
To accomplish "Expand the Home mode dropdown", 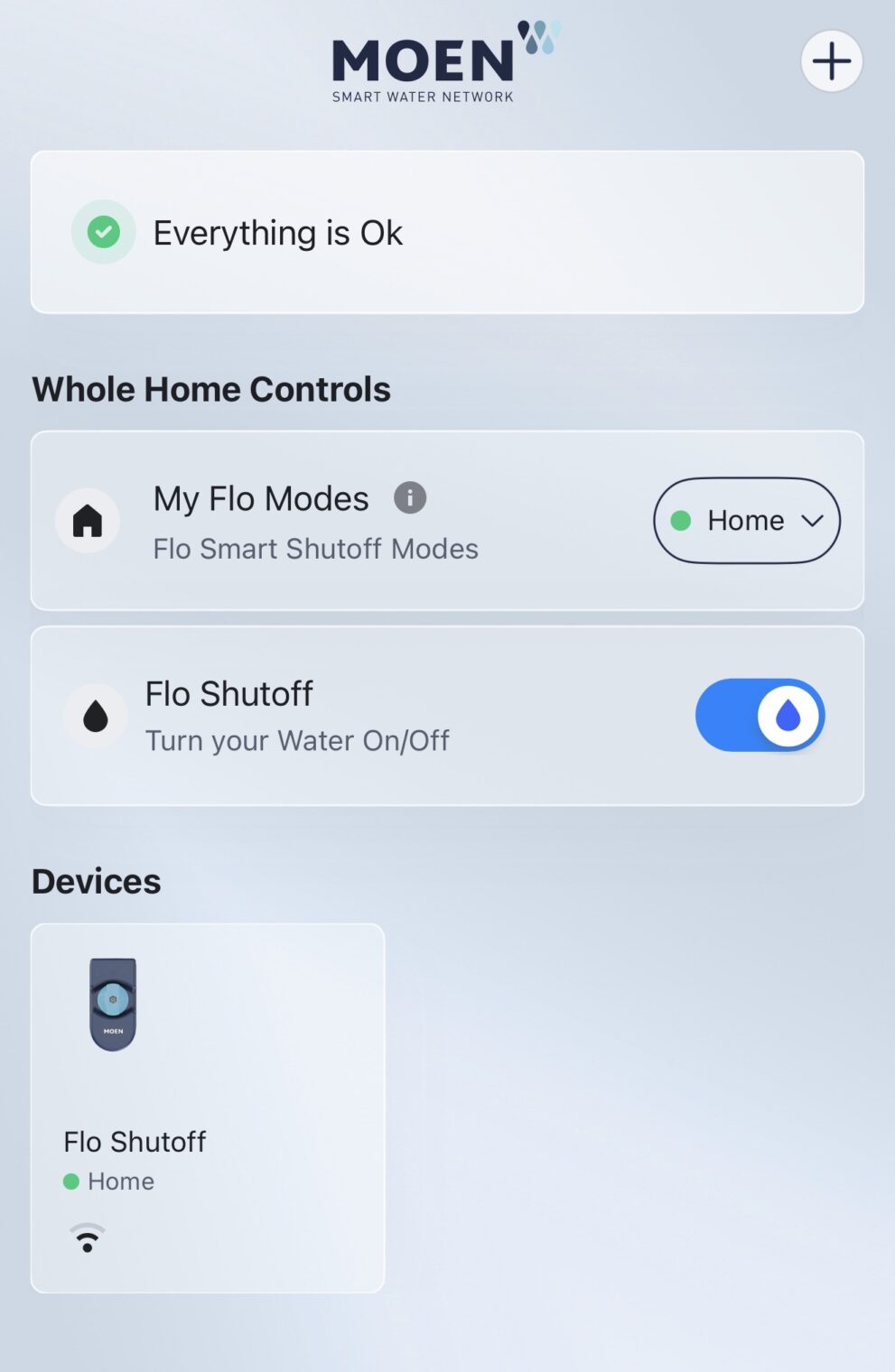I will coord(746,521).
